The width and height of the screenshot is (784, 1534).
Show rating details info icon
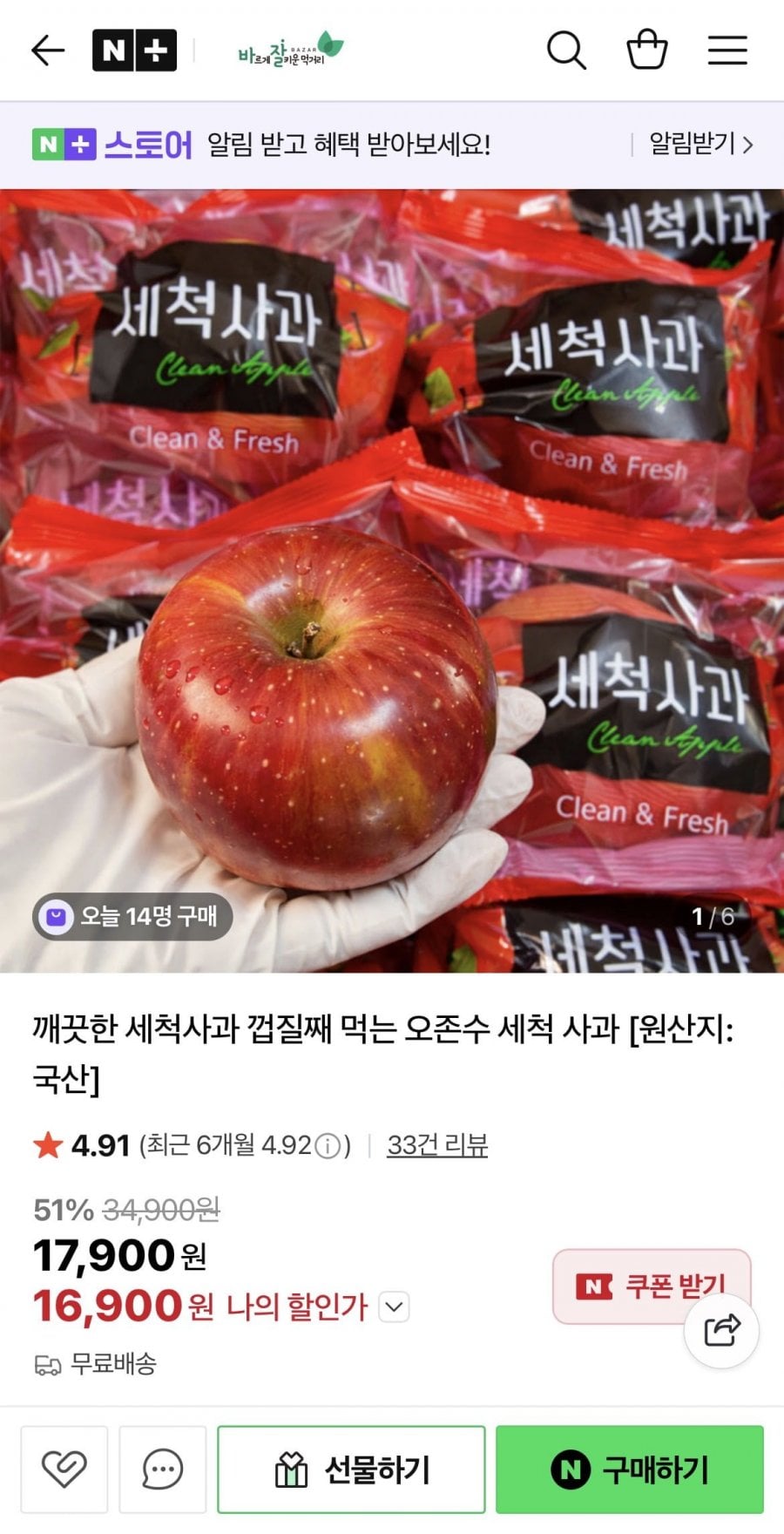328,1145
